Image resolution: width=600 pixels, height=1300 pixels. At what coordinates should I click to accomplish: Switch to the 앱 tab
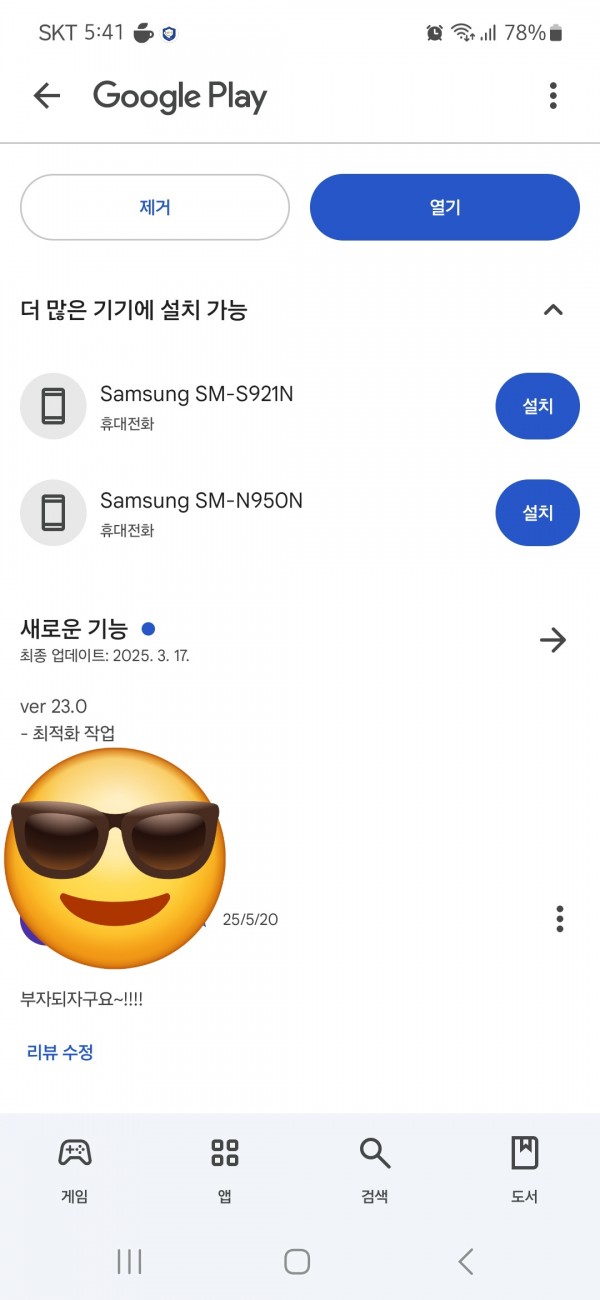[225, 1169]
